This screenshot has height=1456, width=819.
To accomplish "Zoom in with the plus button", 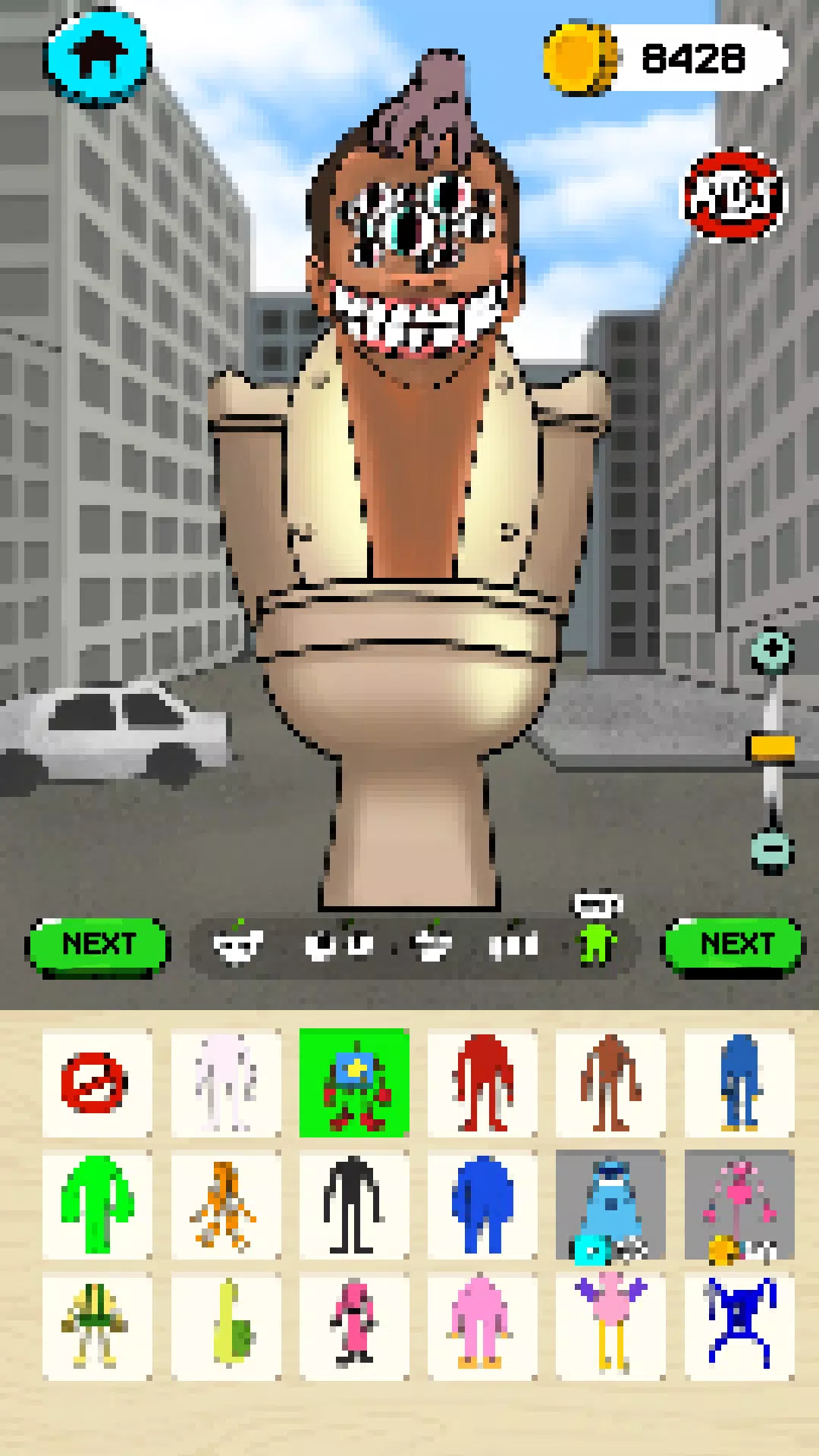I will pos(772,650).
